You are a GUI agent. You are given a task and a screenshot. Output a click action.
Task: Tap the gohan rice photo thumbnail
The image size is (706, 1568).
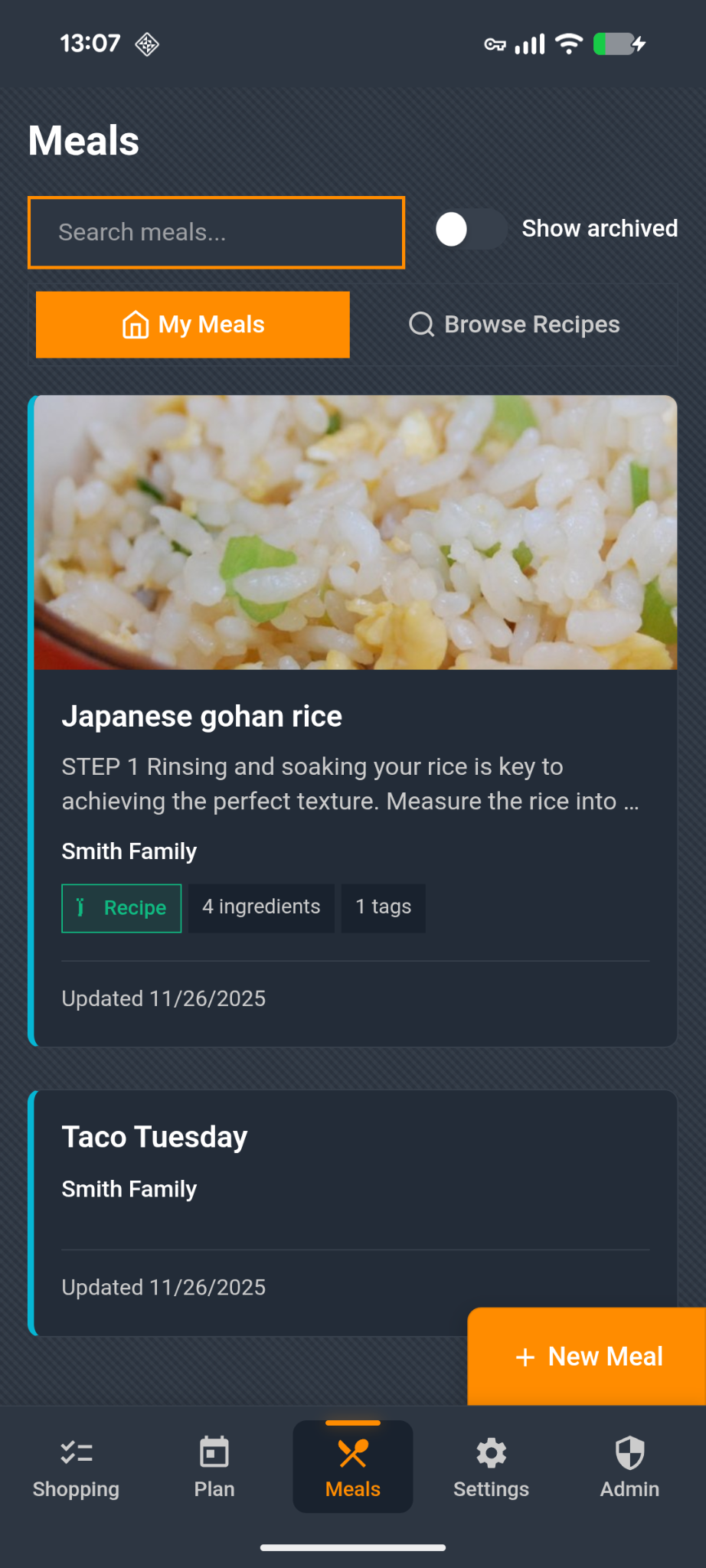tap(353, 534)
